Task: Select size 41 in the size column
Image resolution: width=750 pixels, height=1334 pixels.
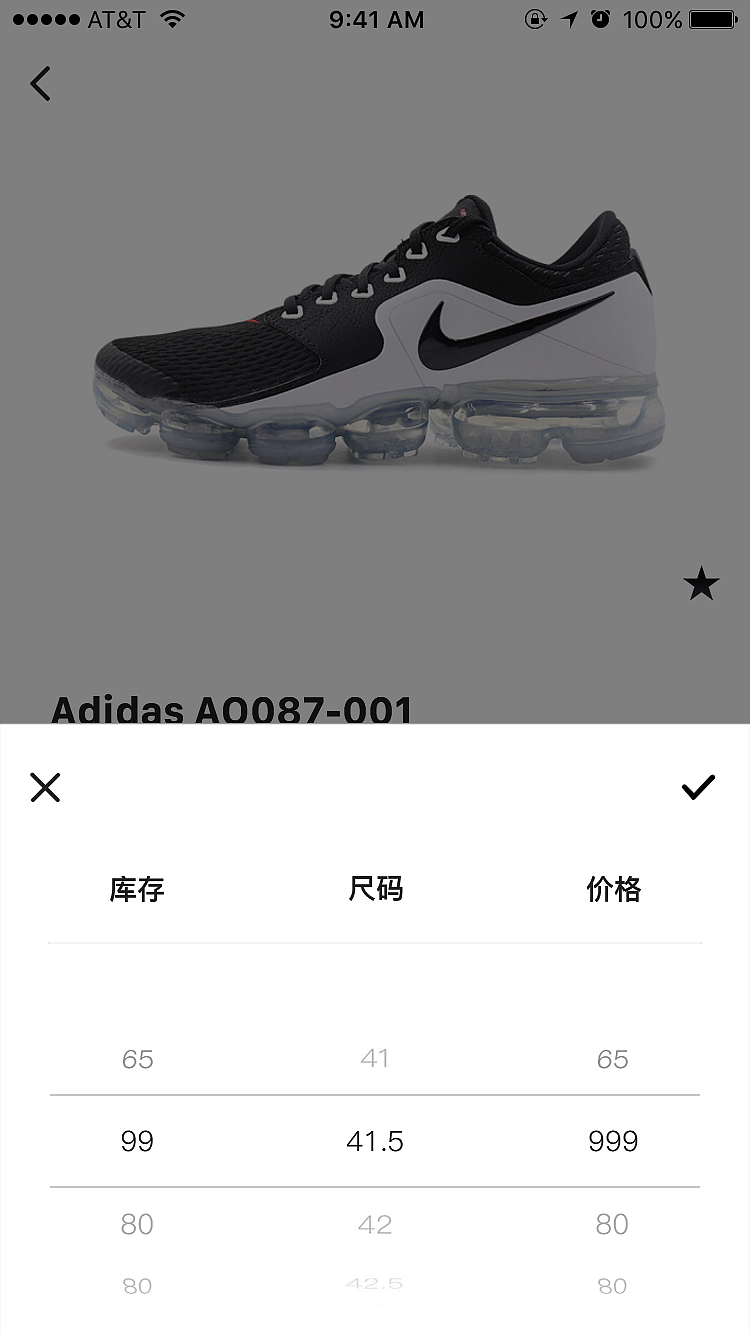Action: 375,1059
